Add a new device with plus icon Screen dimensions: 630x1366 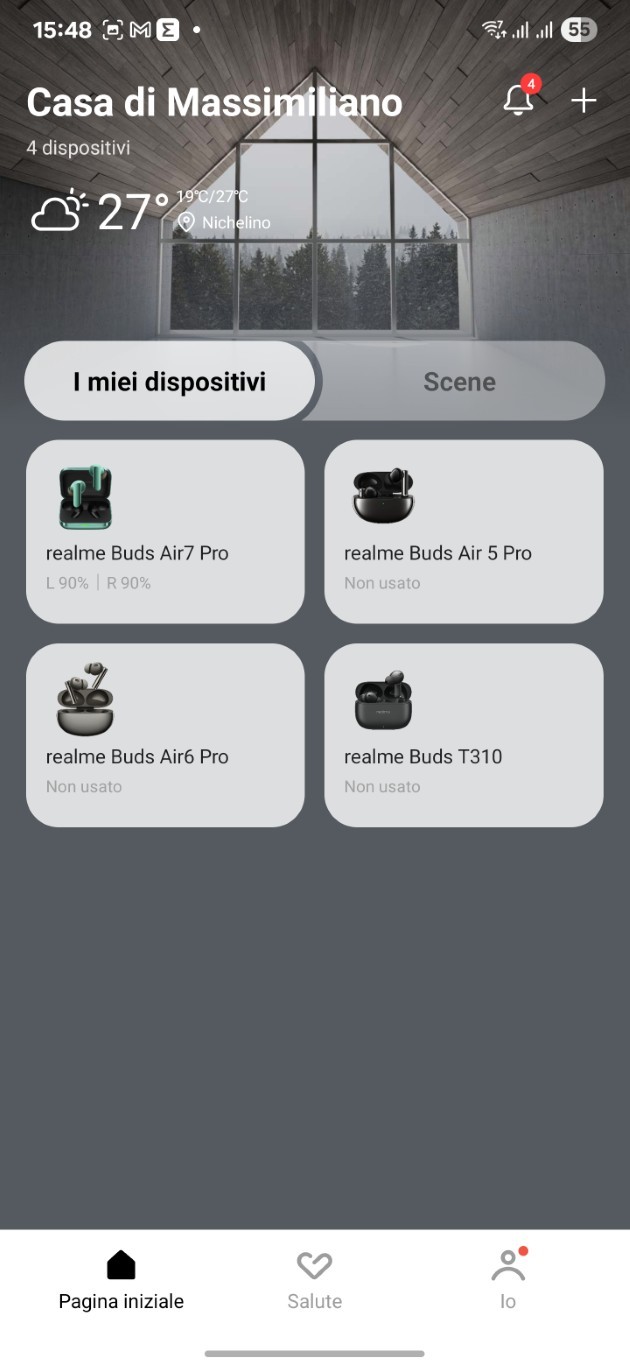583,100
